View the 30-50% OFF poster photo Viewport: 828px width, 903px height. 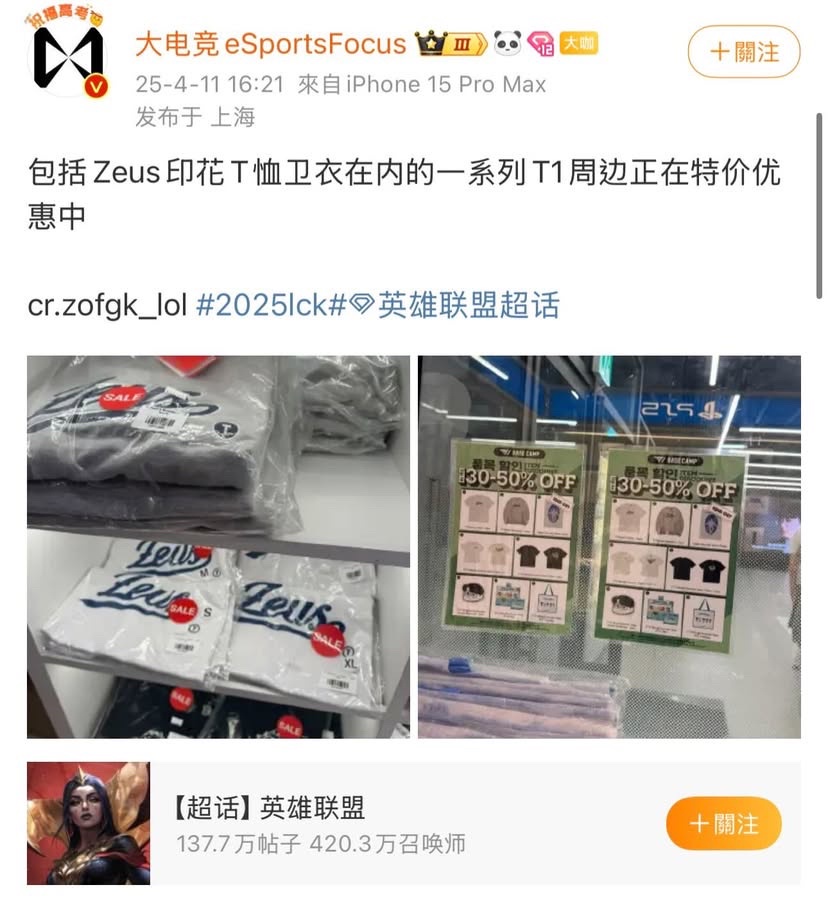point(609,547)
